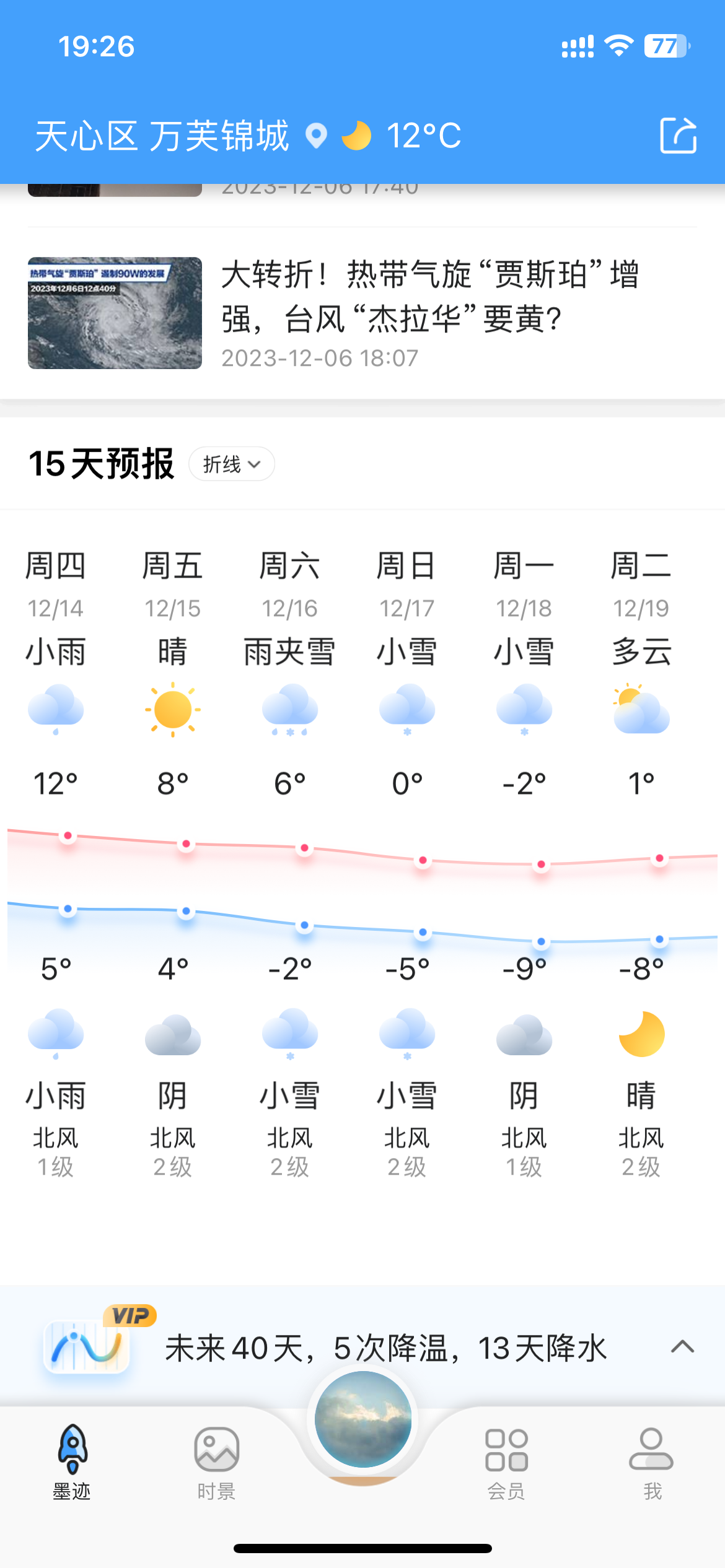
Task: Tap Saturday's sleet weather icon
Action: 289,710
